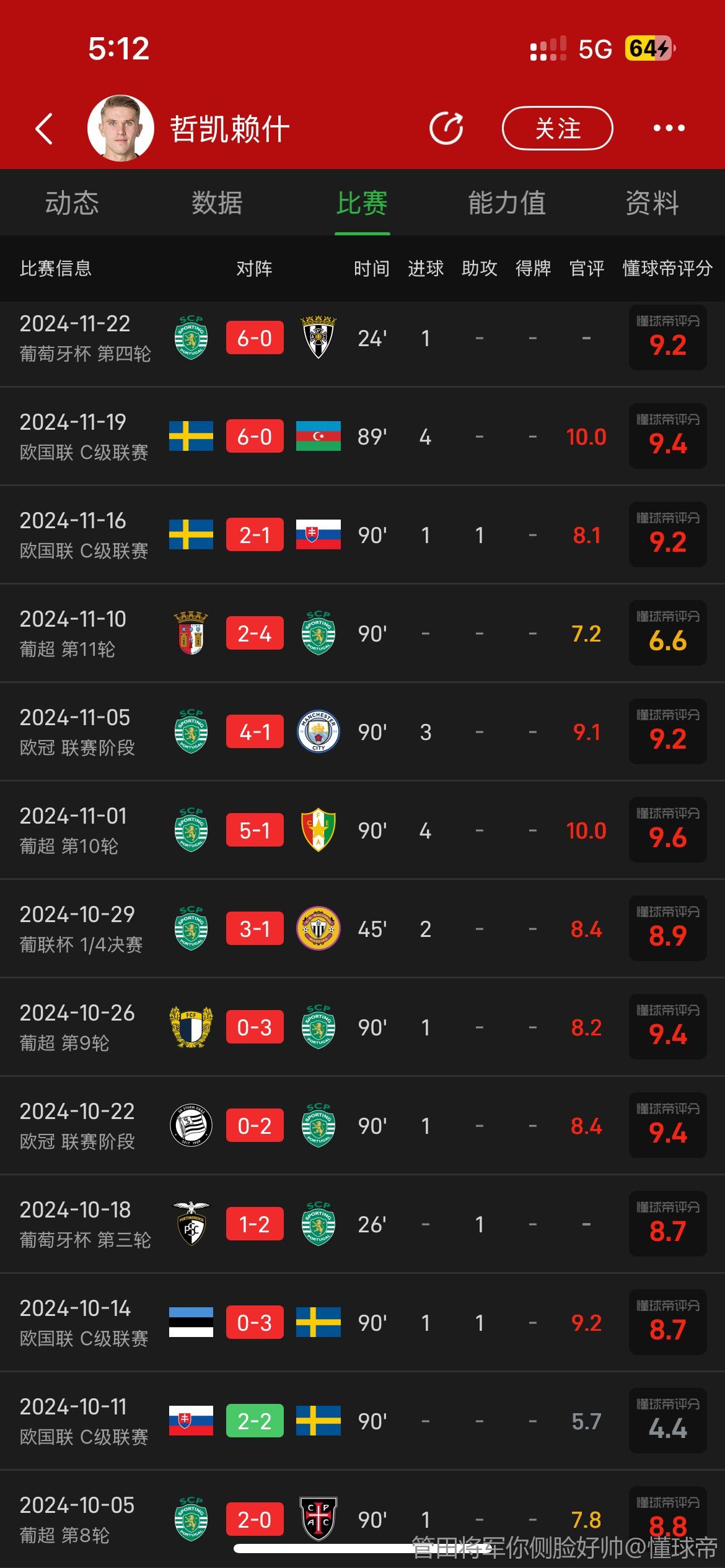Select the 比赛 tab
This screenshot has width=725, height=1568.
pyautogui.click(x=362, y=203)
